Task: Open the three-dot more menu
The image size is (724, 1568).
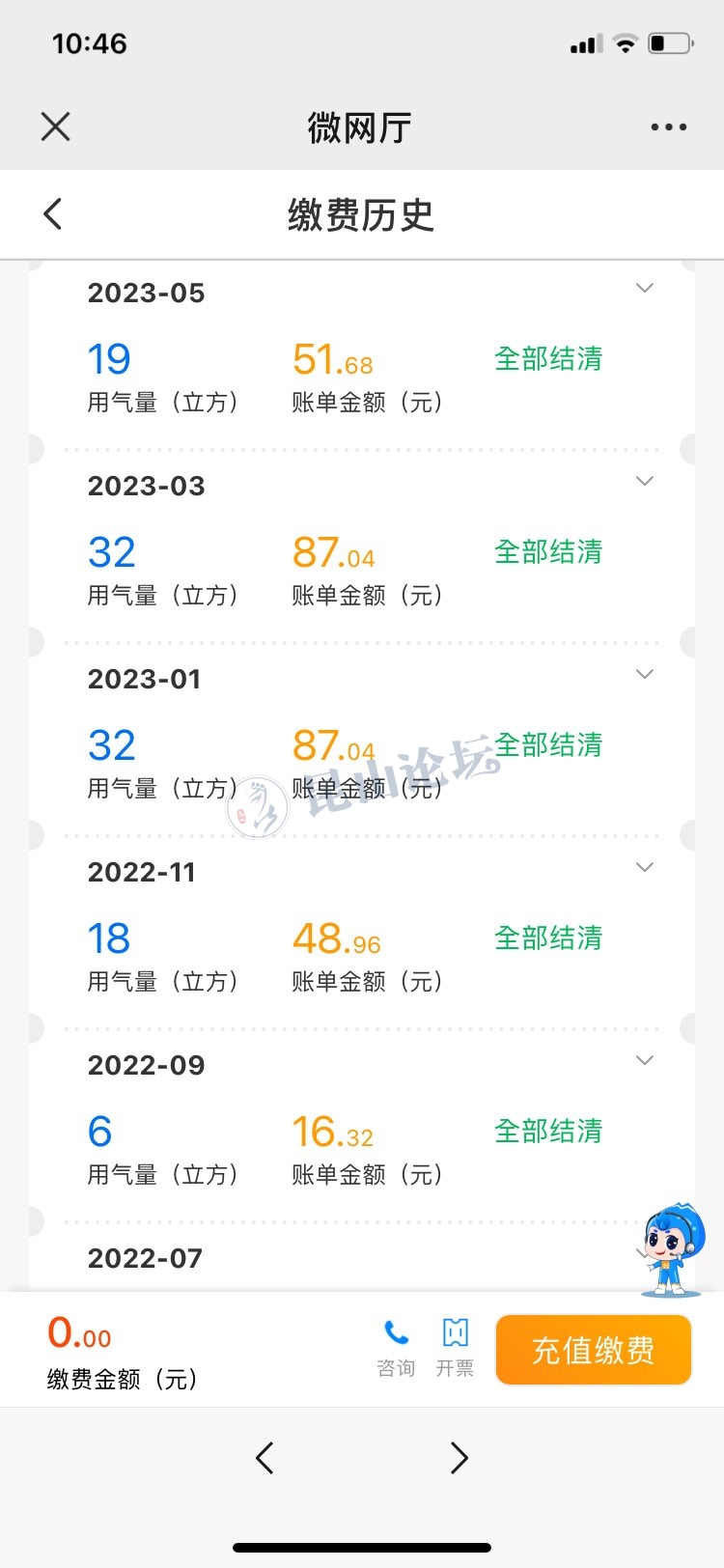Action: pos(668,126)
